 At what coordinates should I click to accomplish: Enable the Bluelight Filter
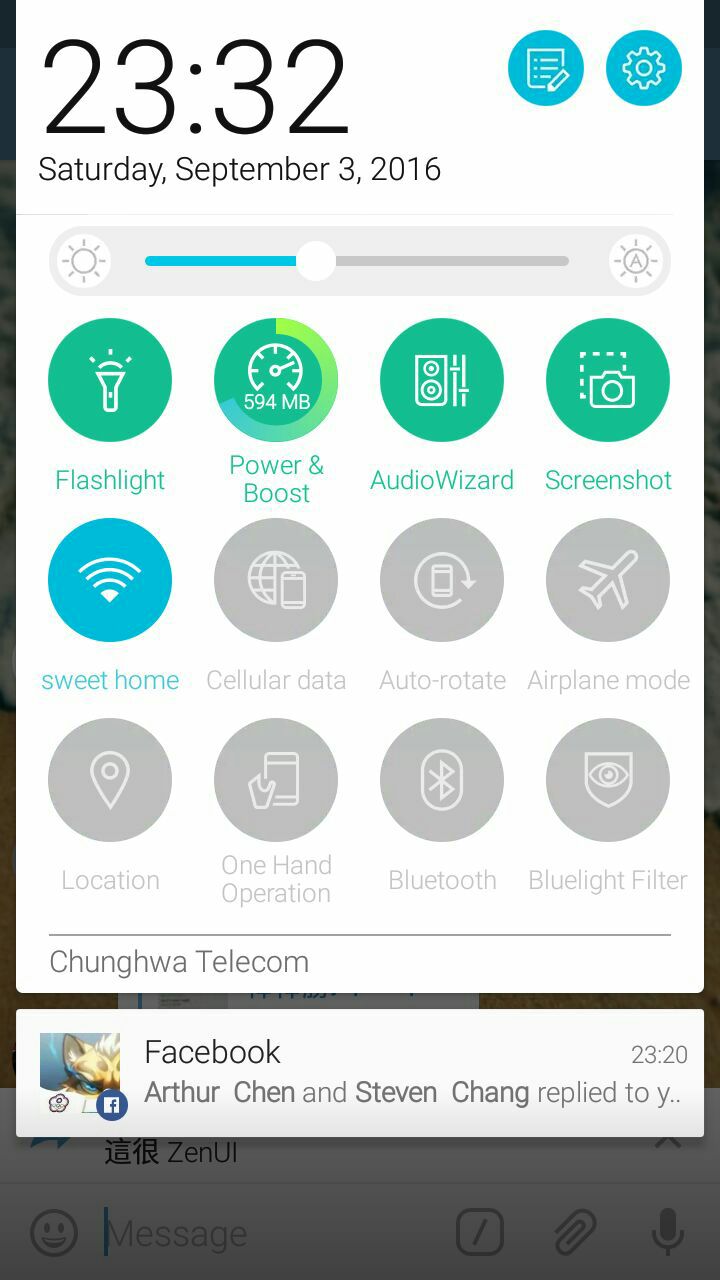pos(608,780)
